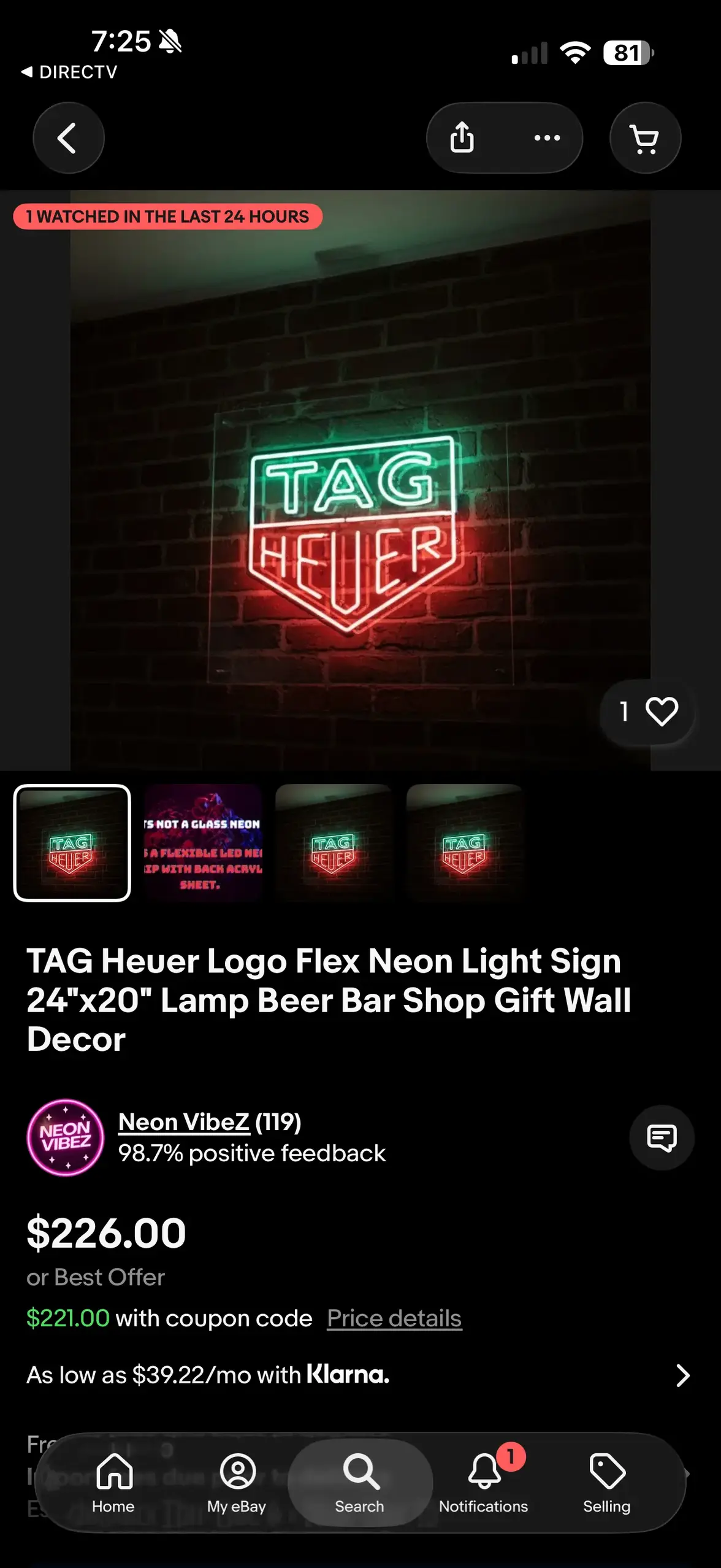Switch to the My eBay tab
This screenshot has height=1568, width=721.
[x=237, y=1483]
